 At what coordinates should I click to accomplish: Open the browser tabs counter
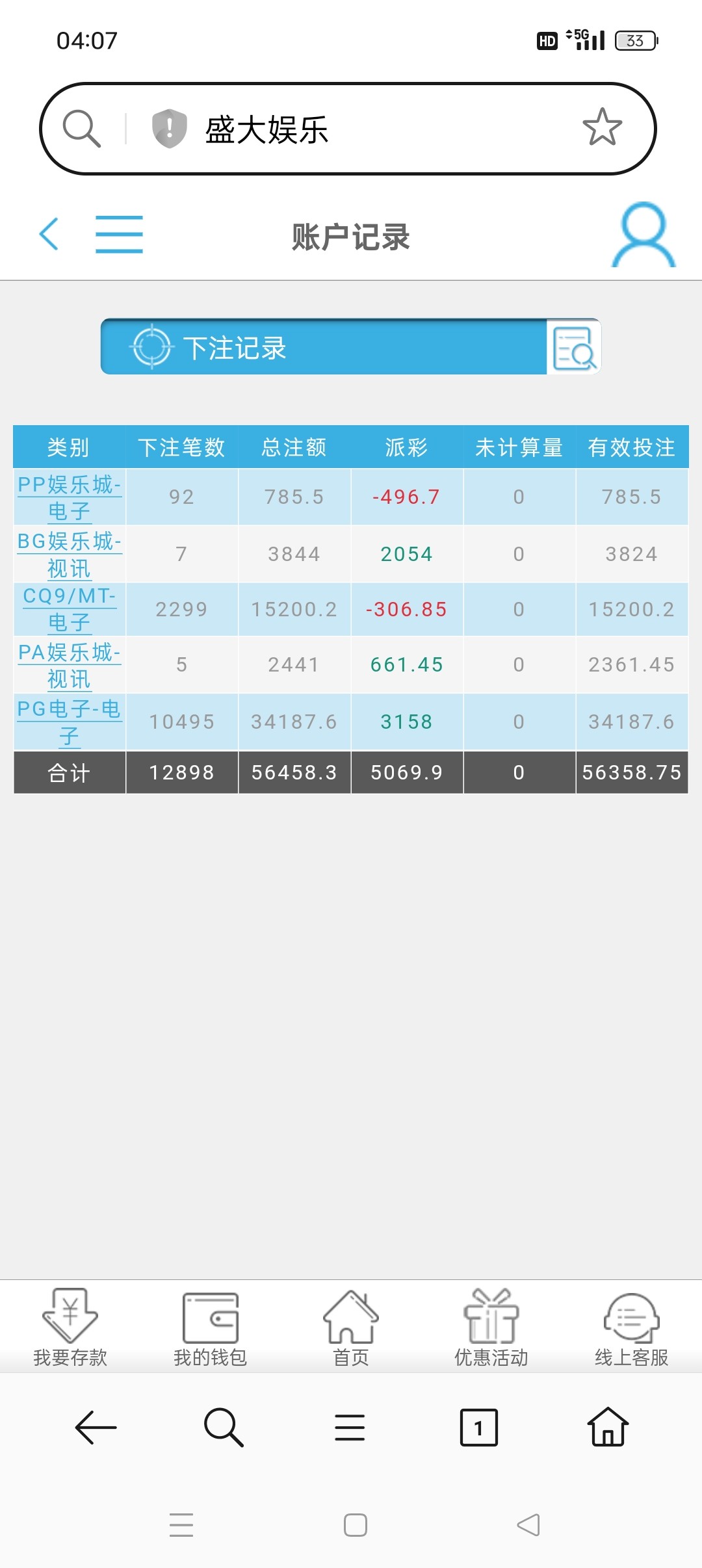pyautogui.click(x=479, y=1428)
